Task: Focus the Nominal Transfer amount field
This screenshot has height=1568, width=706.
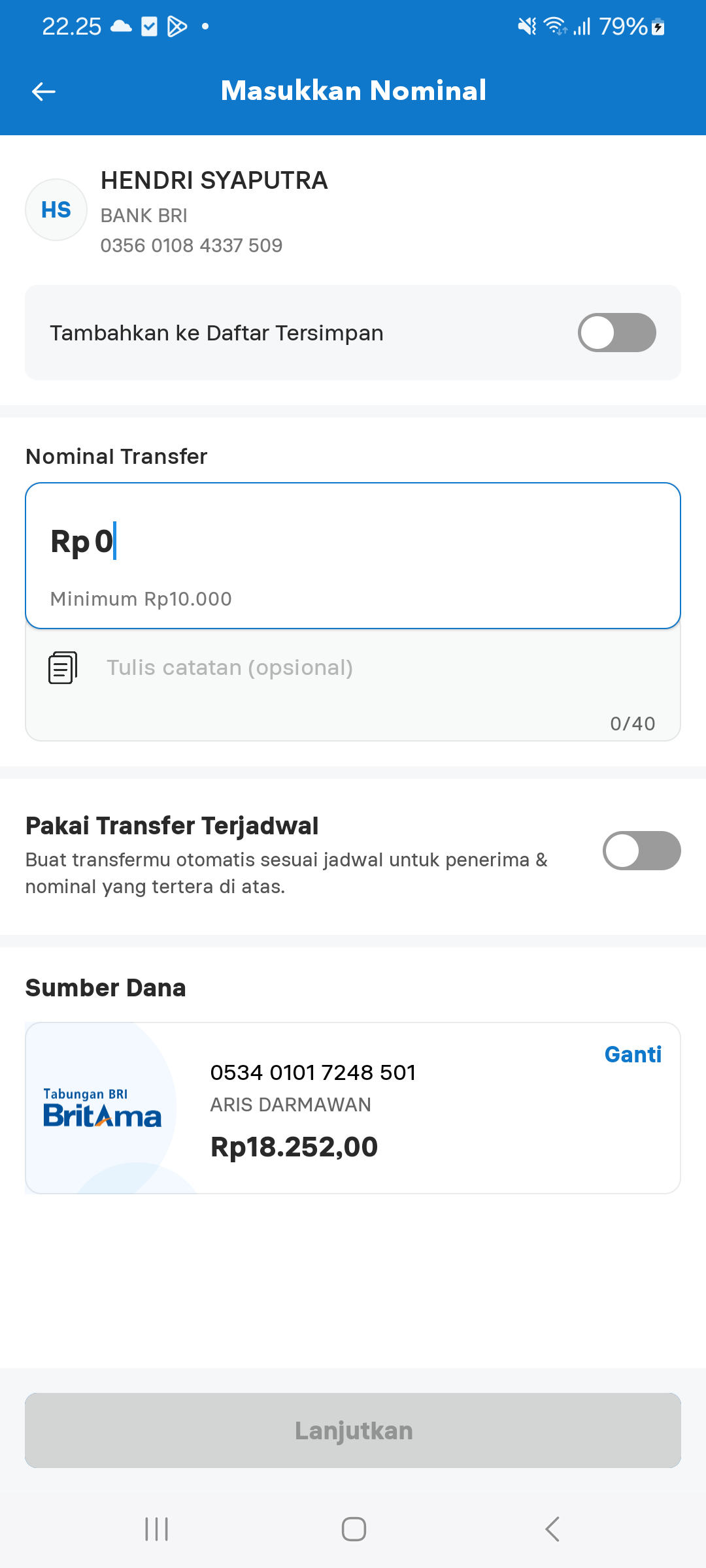Action: point(353,542)
